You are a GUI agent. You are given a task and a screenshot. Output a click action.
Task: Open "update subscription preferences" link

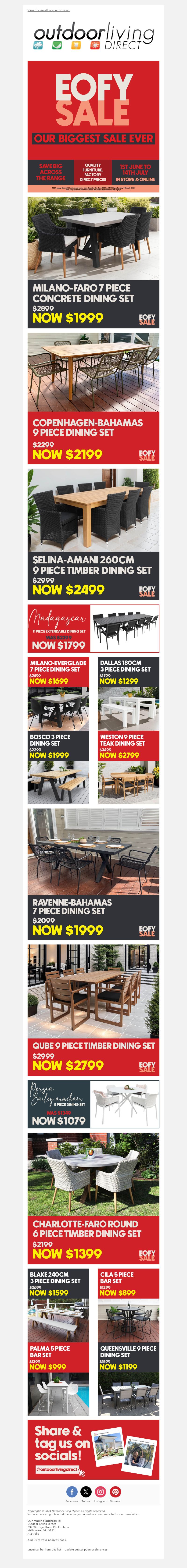tap(86, 1549)
